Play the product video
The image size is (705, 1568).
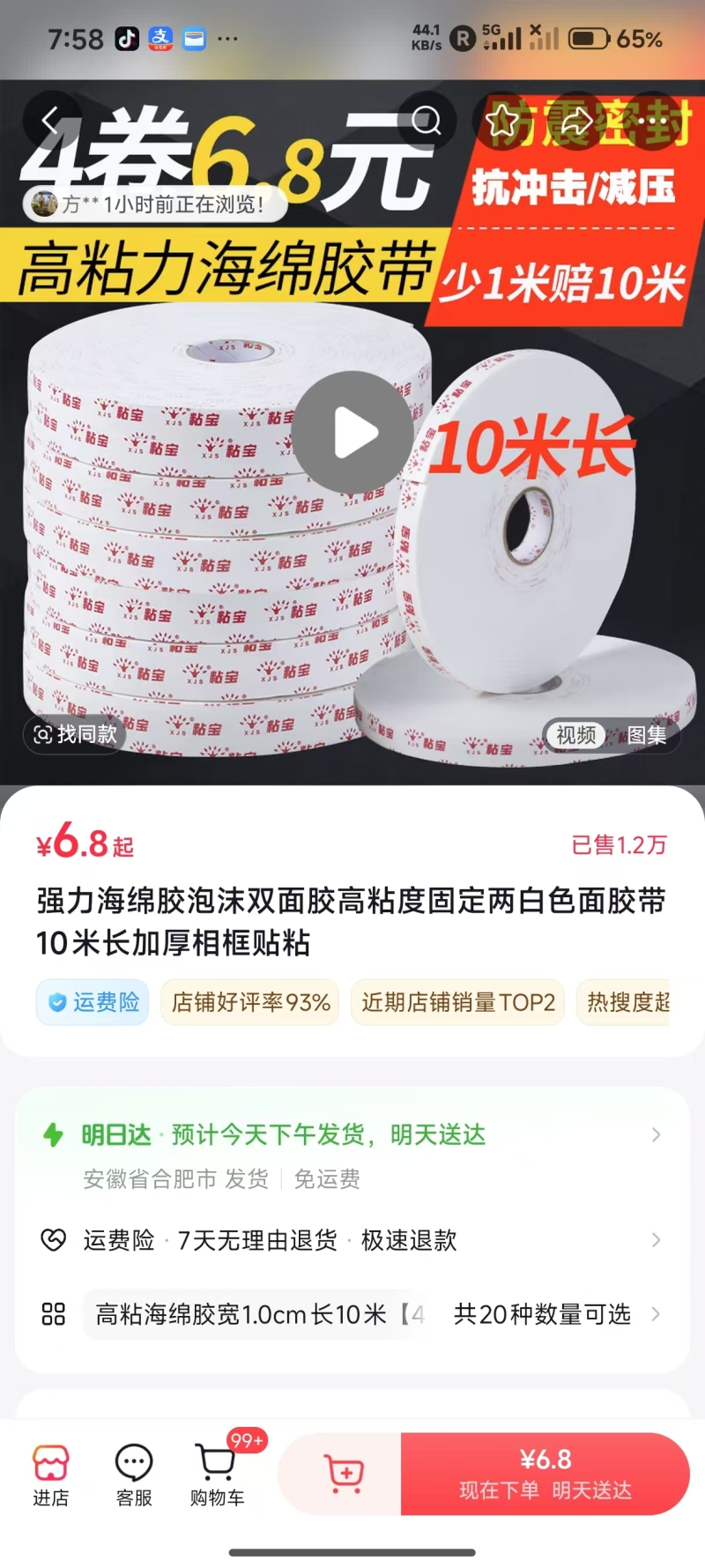(353, 432)
